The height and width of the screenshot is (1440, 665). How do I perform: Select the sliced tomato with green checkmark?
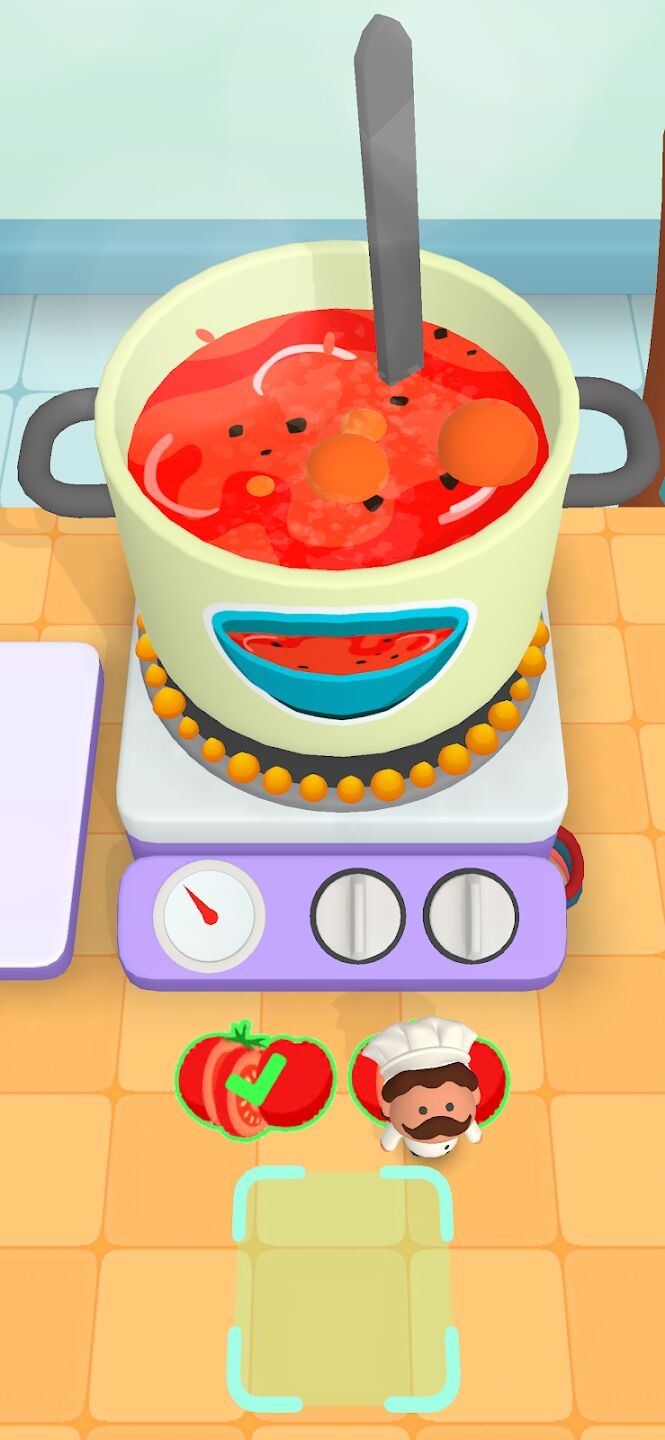click(x=255, y=1082)
